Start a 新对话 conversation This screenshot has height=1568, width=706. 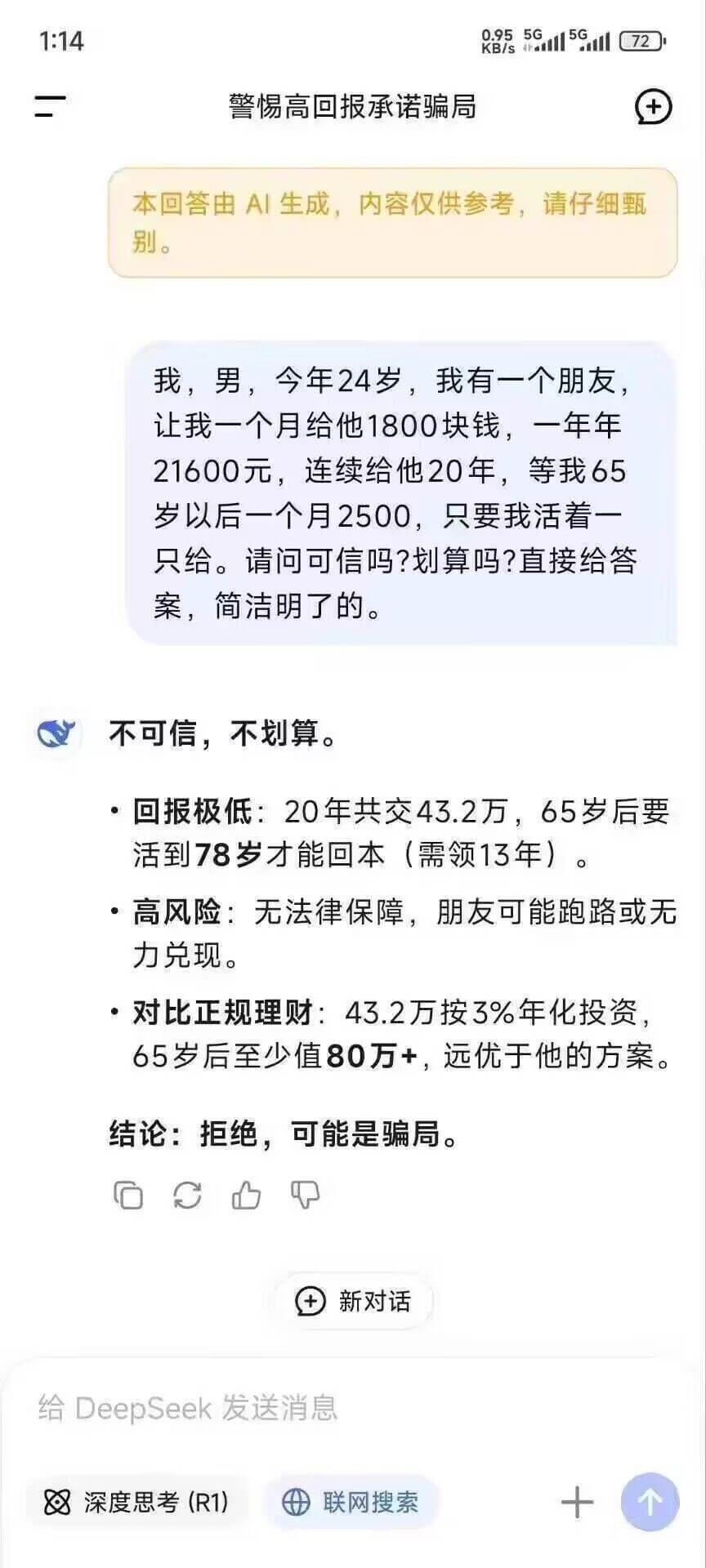[x=353, y=1301]
